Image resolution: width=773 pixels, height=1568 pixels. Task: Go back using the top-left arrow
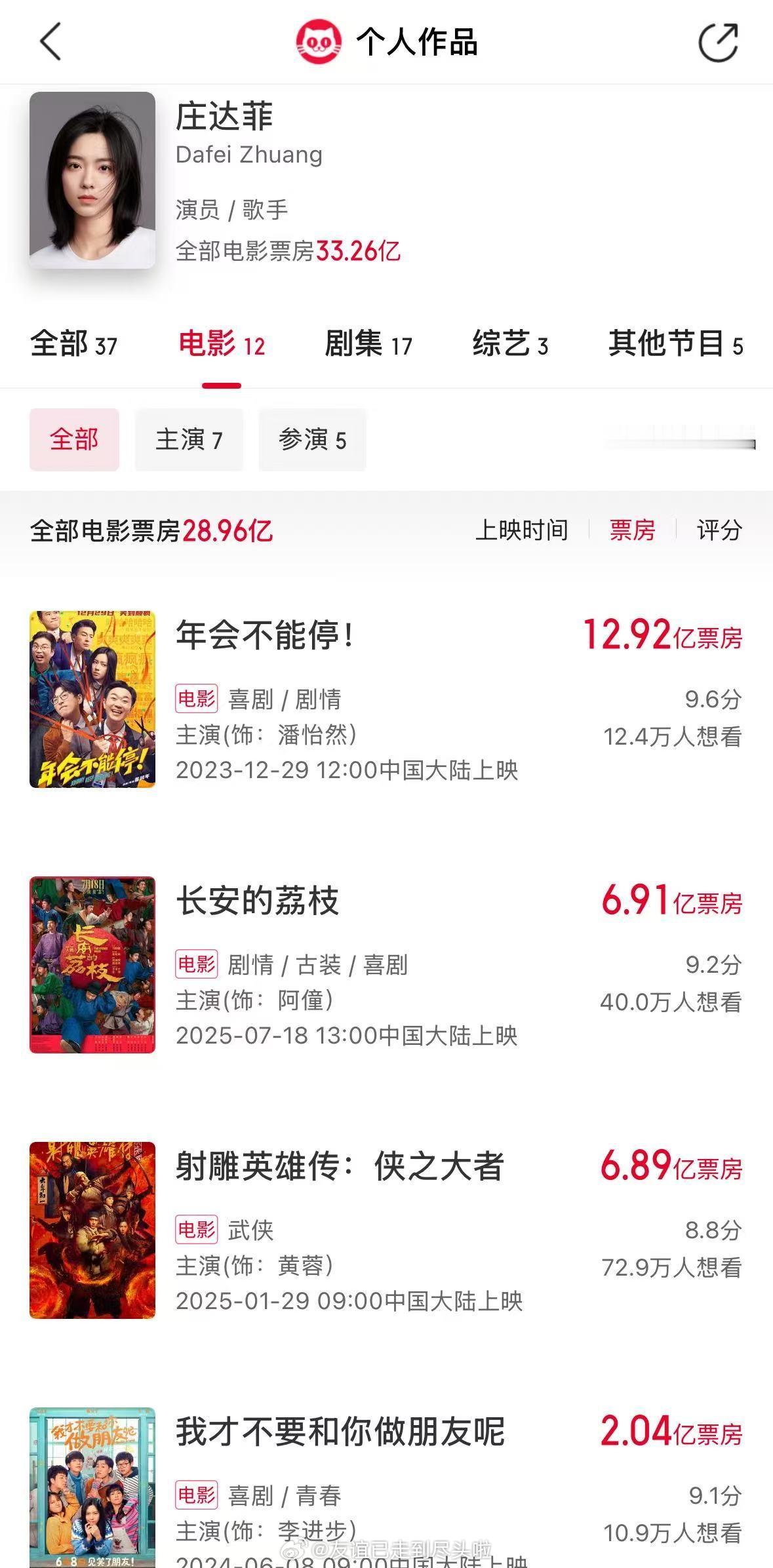(x=50, y=42)
